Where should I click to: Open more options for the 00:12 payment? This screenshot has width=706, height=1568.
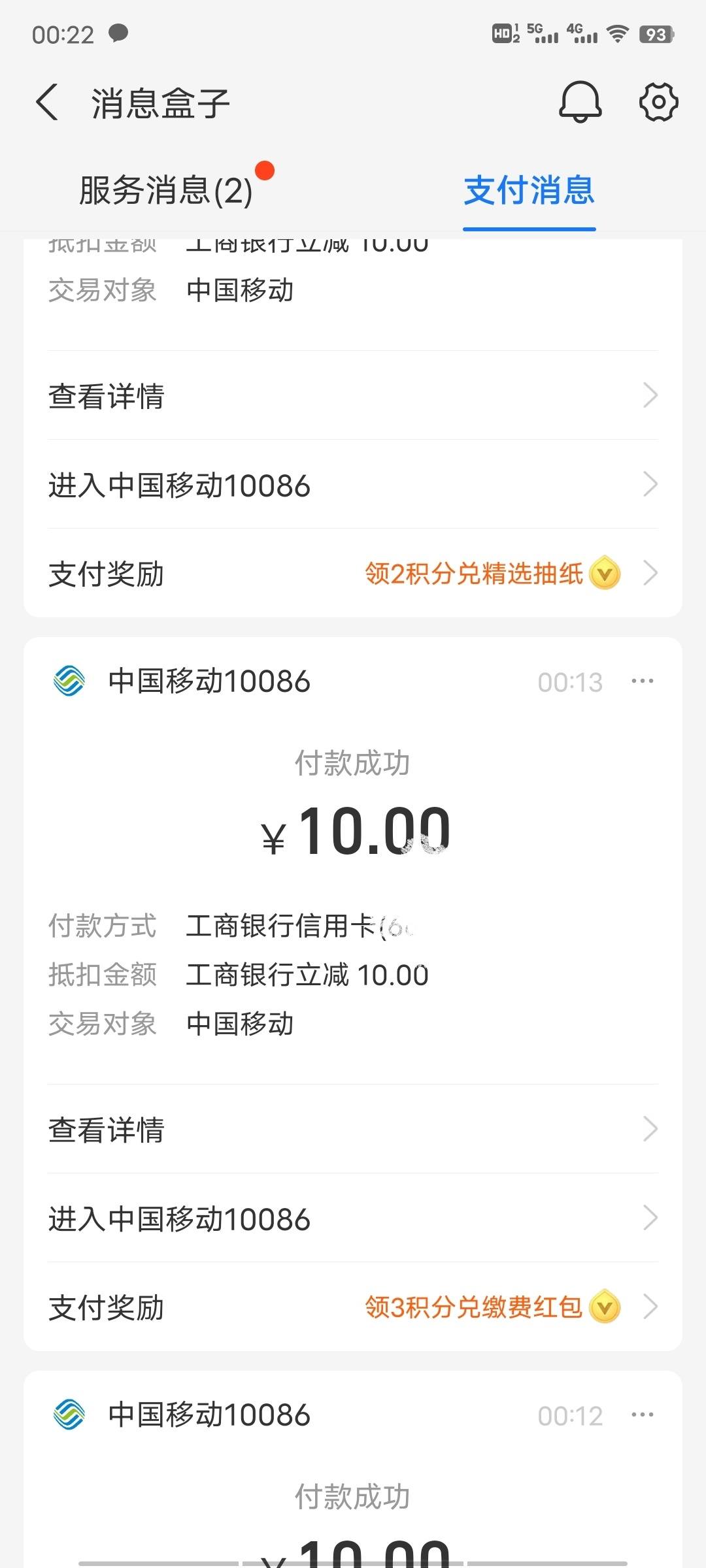pos(642,1415)
